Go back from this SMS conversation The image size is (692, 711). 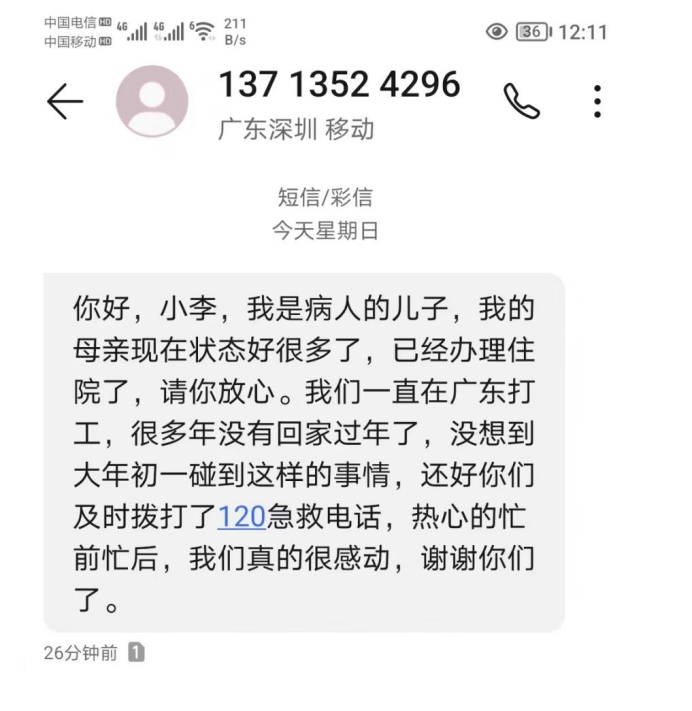[x=65, y=101]
